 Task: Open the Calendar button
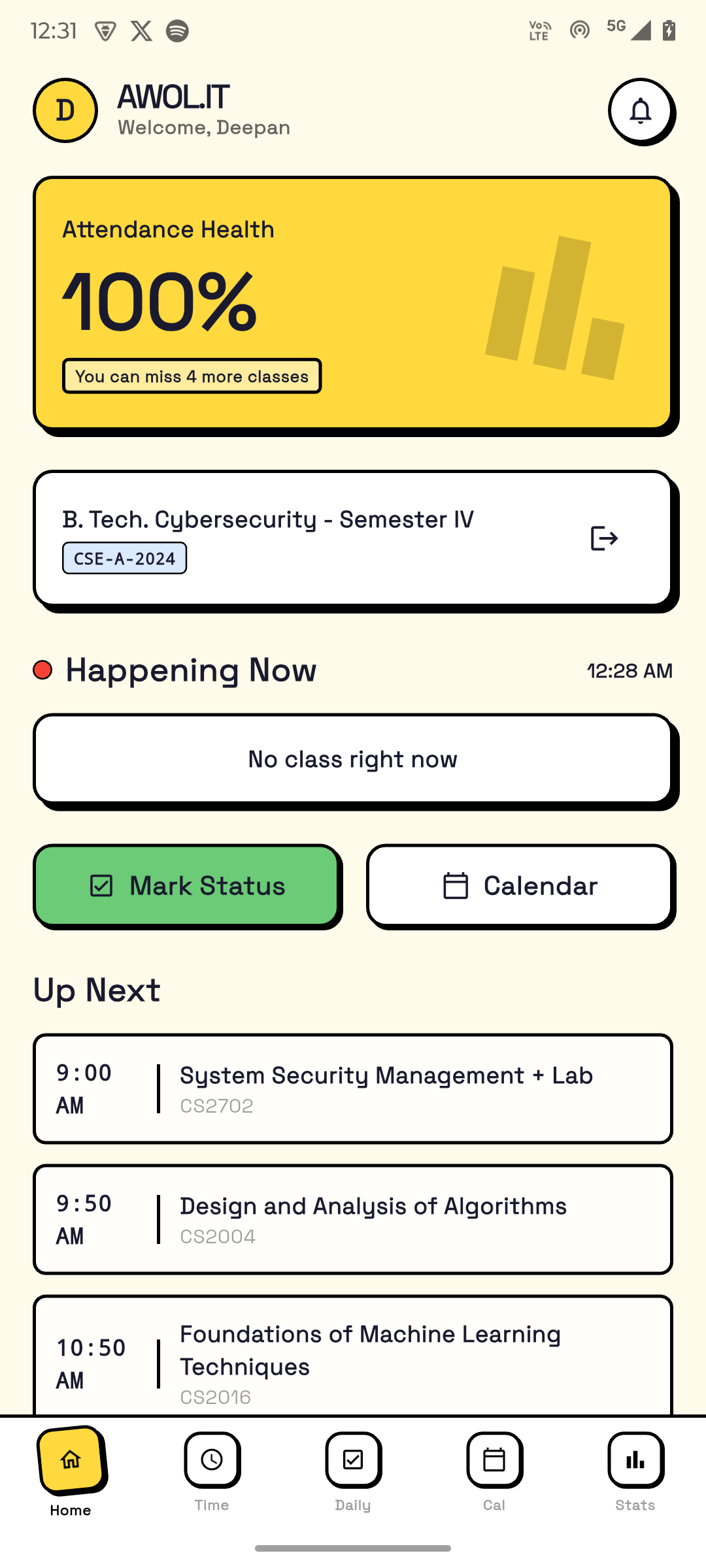coord(520,886)
